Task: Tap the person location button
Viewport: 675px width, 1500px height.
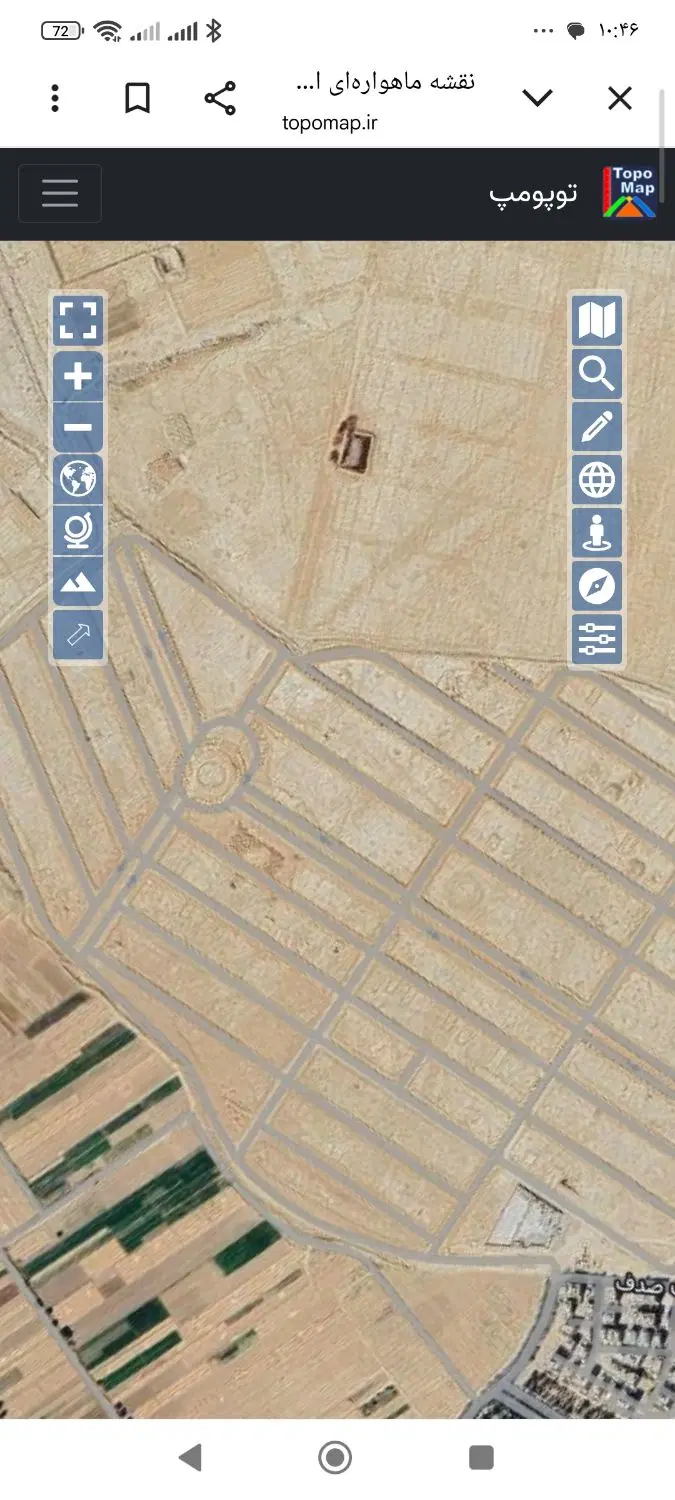Action: pyautogui.click(x=597, y=533)
